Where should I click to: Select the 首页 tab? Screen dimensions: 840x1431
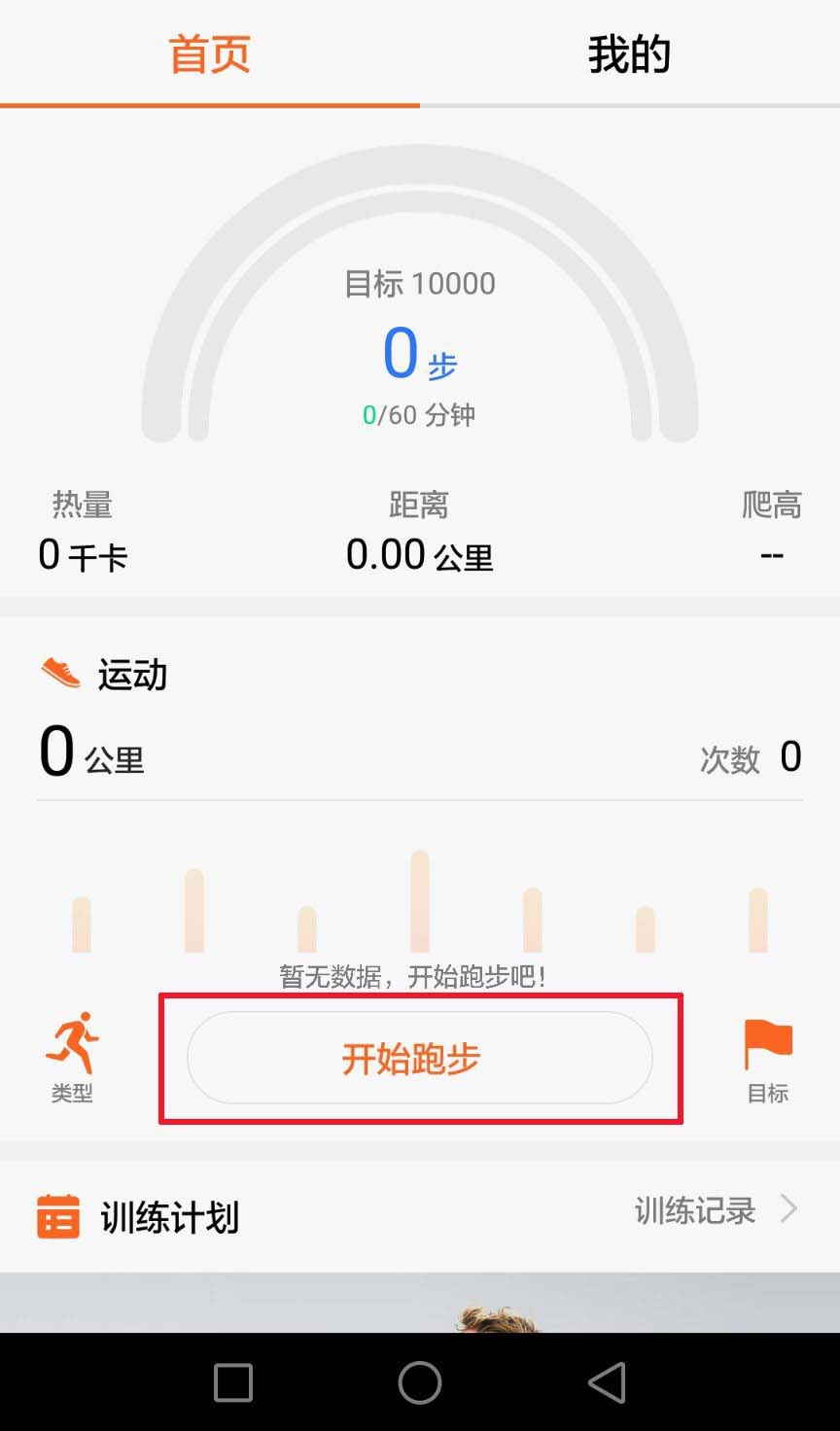click(210, 54)
